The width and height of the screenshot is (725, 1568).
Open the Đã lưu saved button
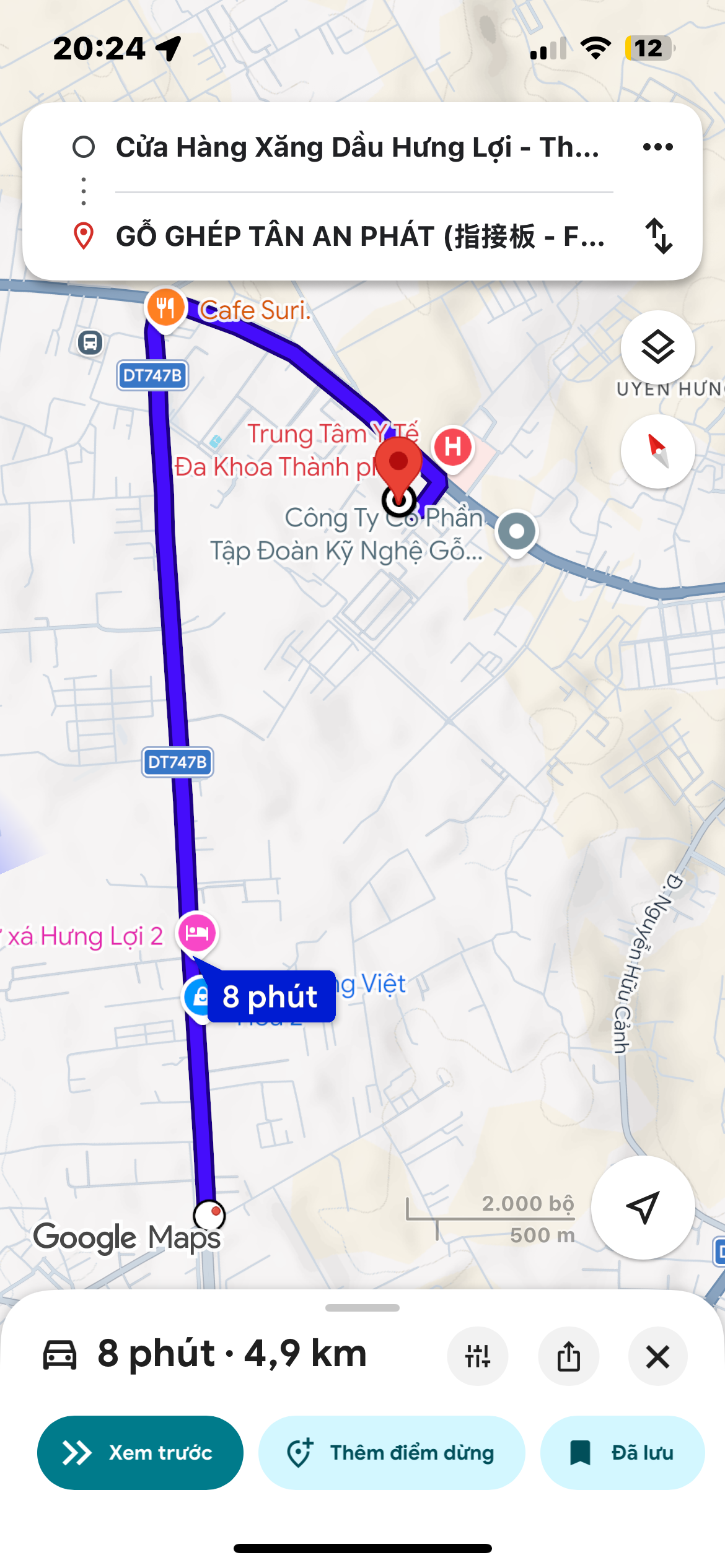click(x=622, y=1452)
